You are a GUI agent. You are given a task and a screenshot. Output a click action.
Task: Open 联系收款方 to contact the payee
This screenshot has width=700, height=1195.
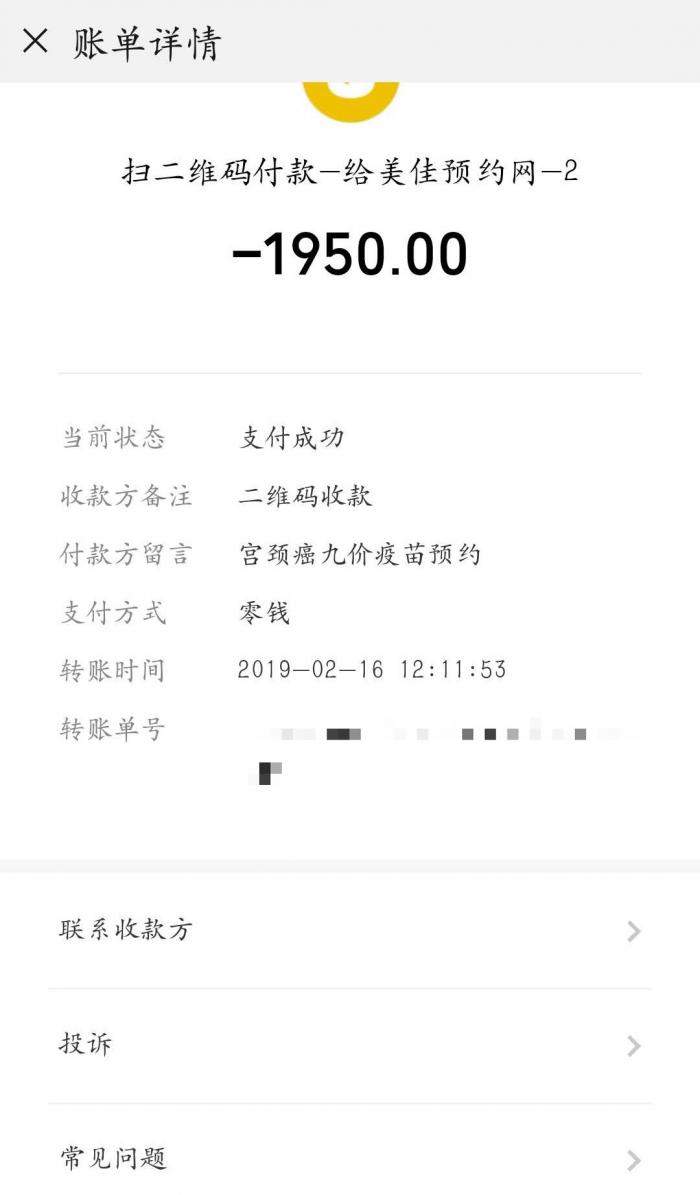tap(350, 930)
